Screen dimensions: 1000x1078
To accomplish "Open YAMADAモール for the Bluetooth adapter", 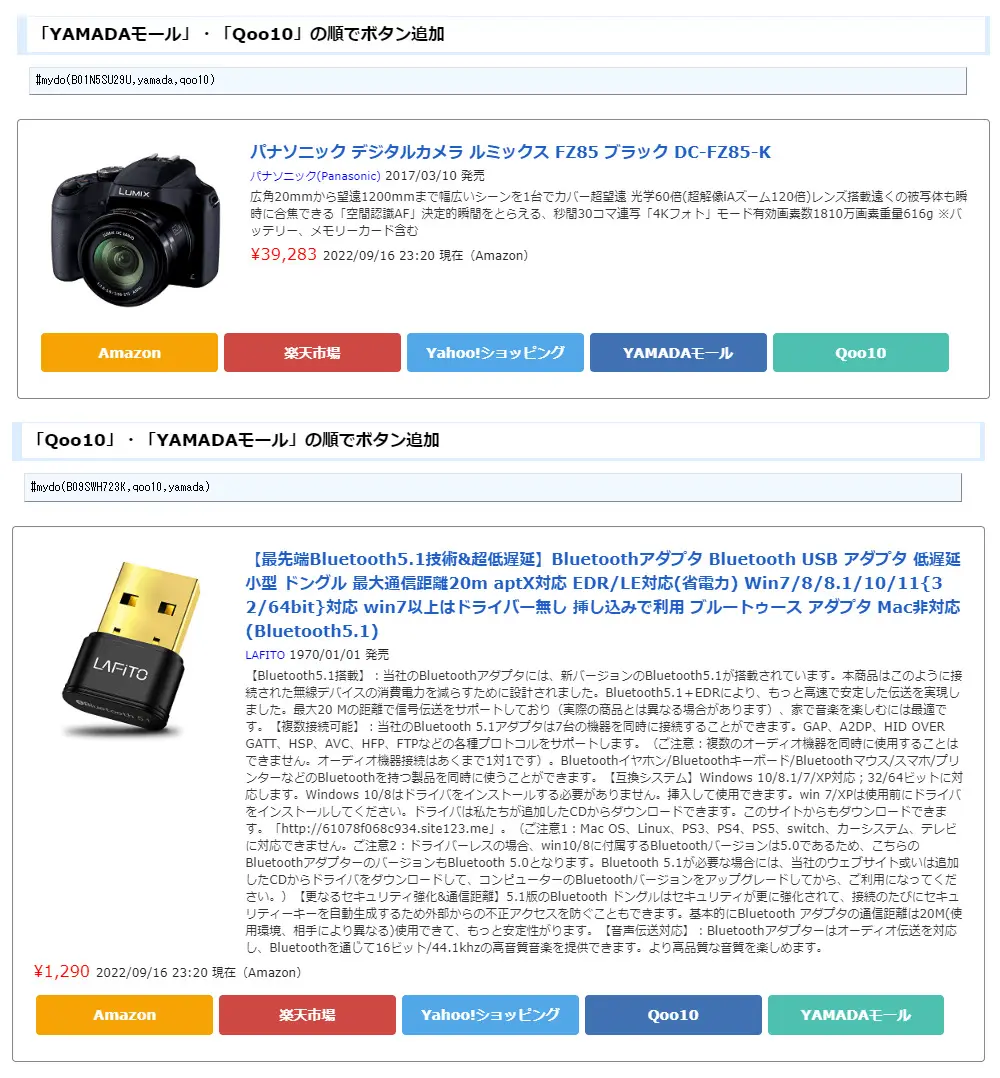I will [x=856, y=1015].
